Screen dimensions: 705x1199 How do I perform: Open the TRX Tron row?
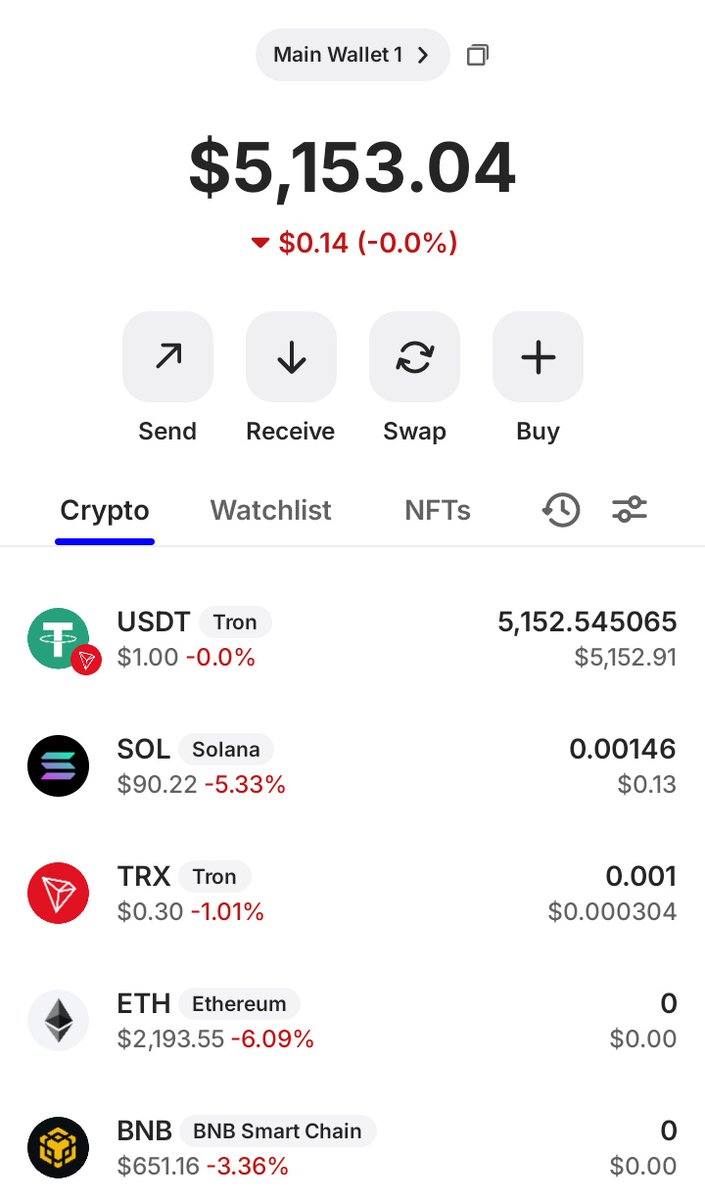coord(352,893)
